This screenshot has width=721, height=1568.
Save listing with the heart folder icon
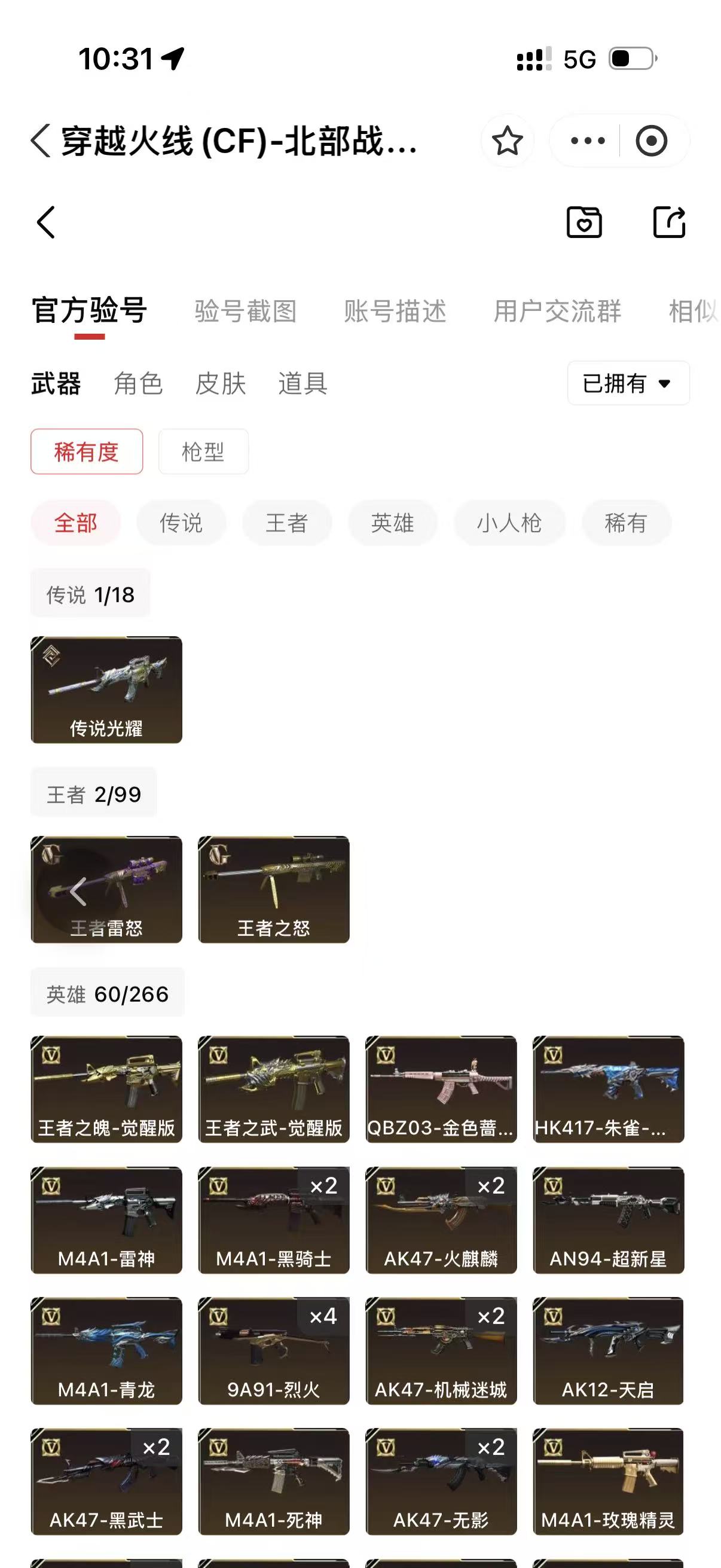pos(584,222)
